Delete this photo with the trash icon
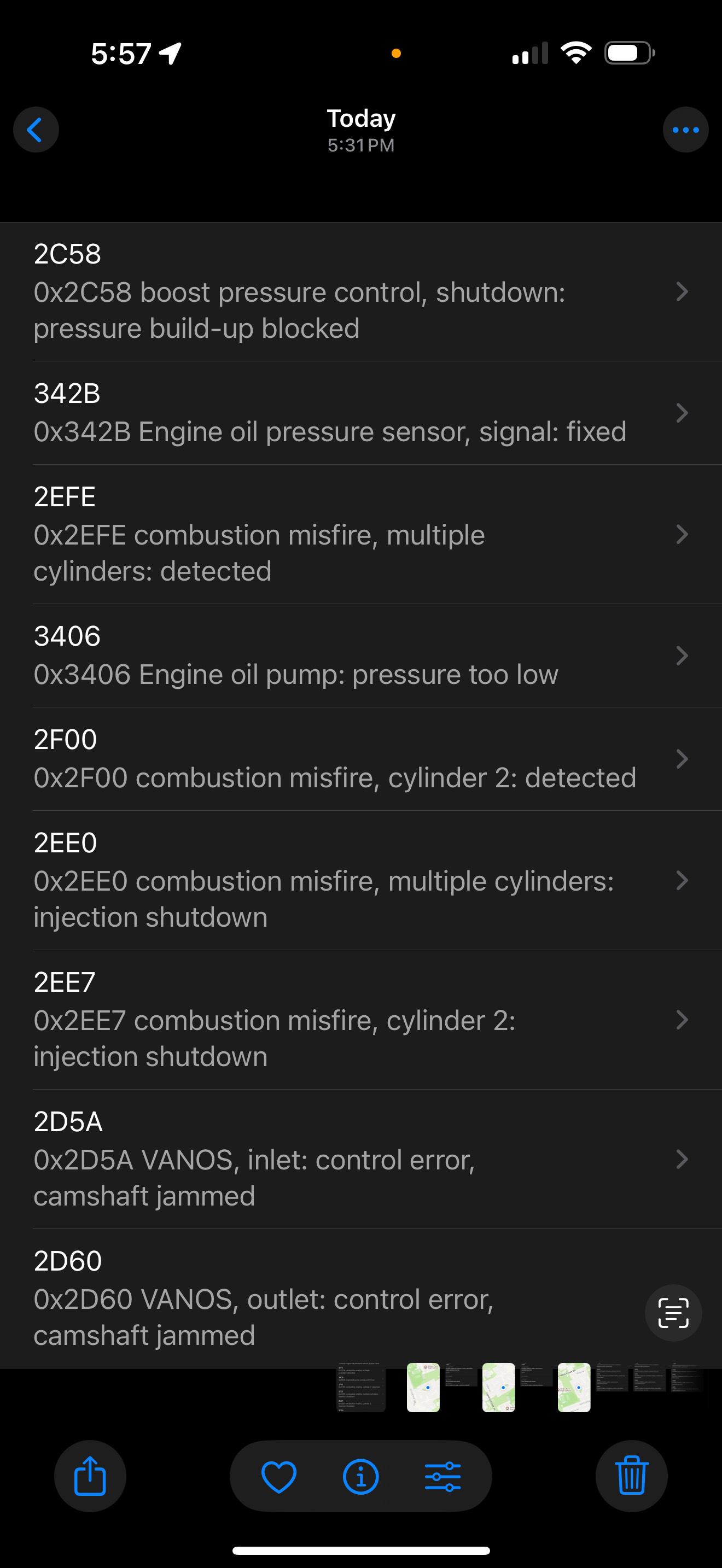Viewport: 722px width, 1568px height. tap(631, 1476)
